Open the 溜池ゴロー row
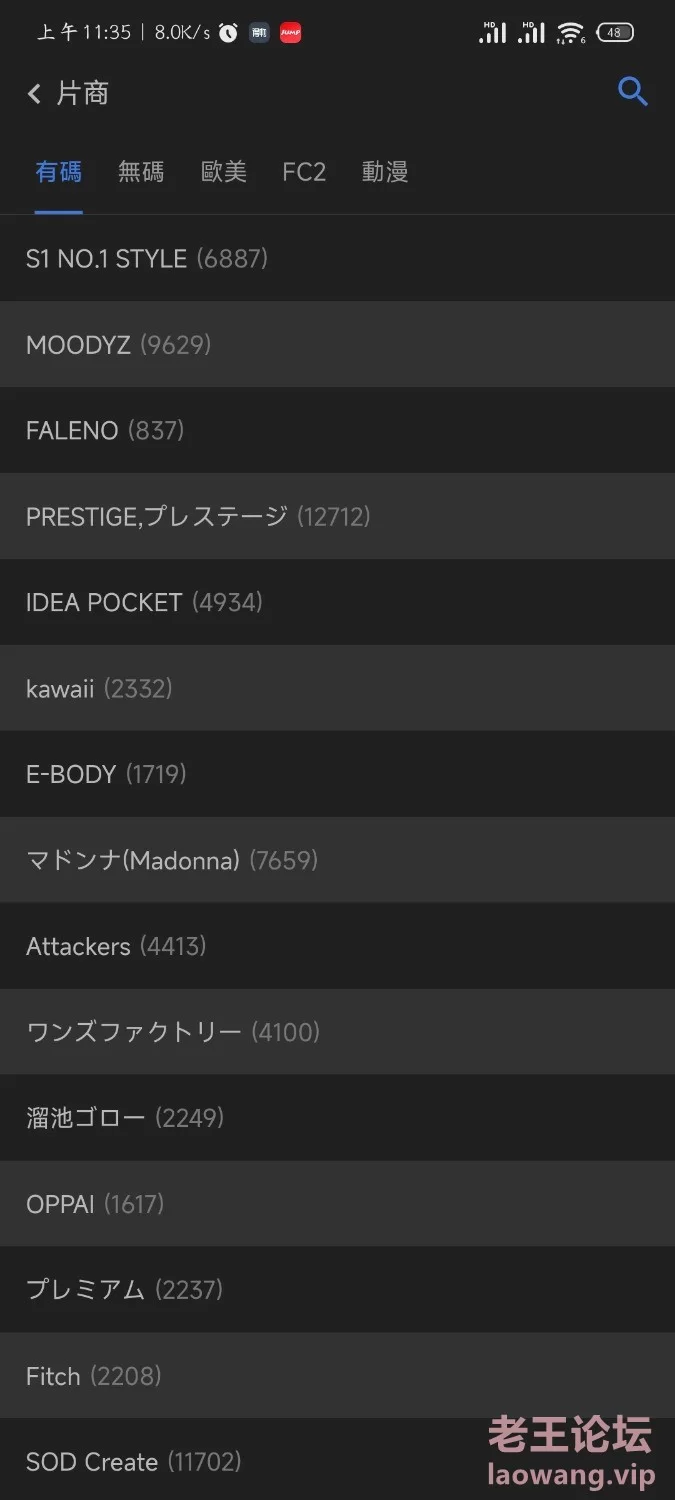This screenshot has height=1500, width=675. pos(337,1118)
